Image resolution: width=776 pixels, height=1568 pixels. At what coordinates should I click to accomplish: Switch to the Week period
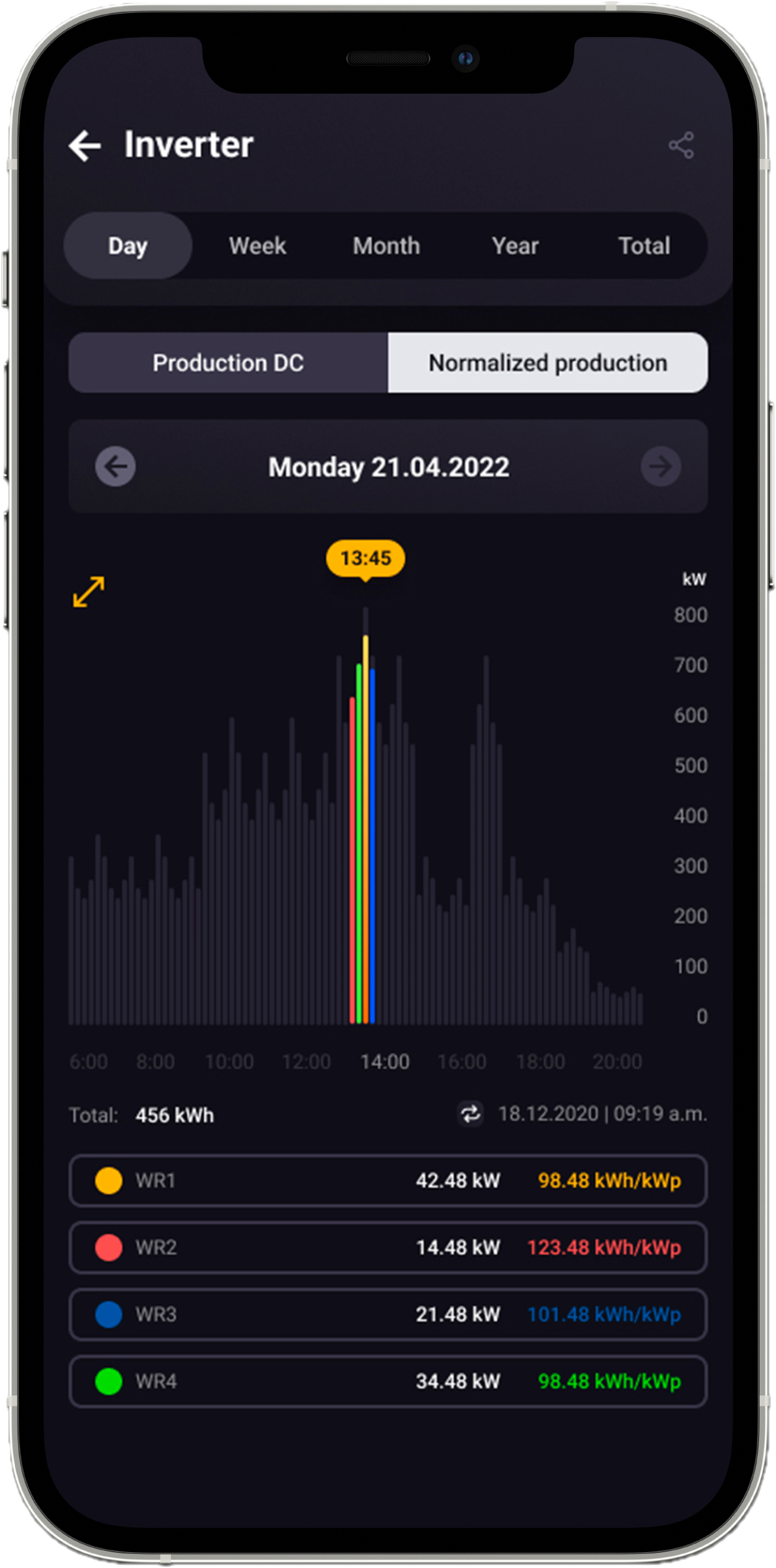tap(257, 246)
